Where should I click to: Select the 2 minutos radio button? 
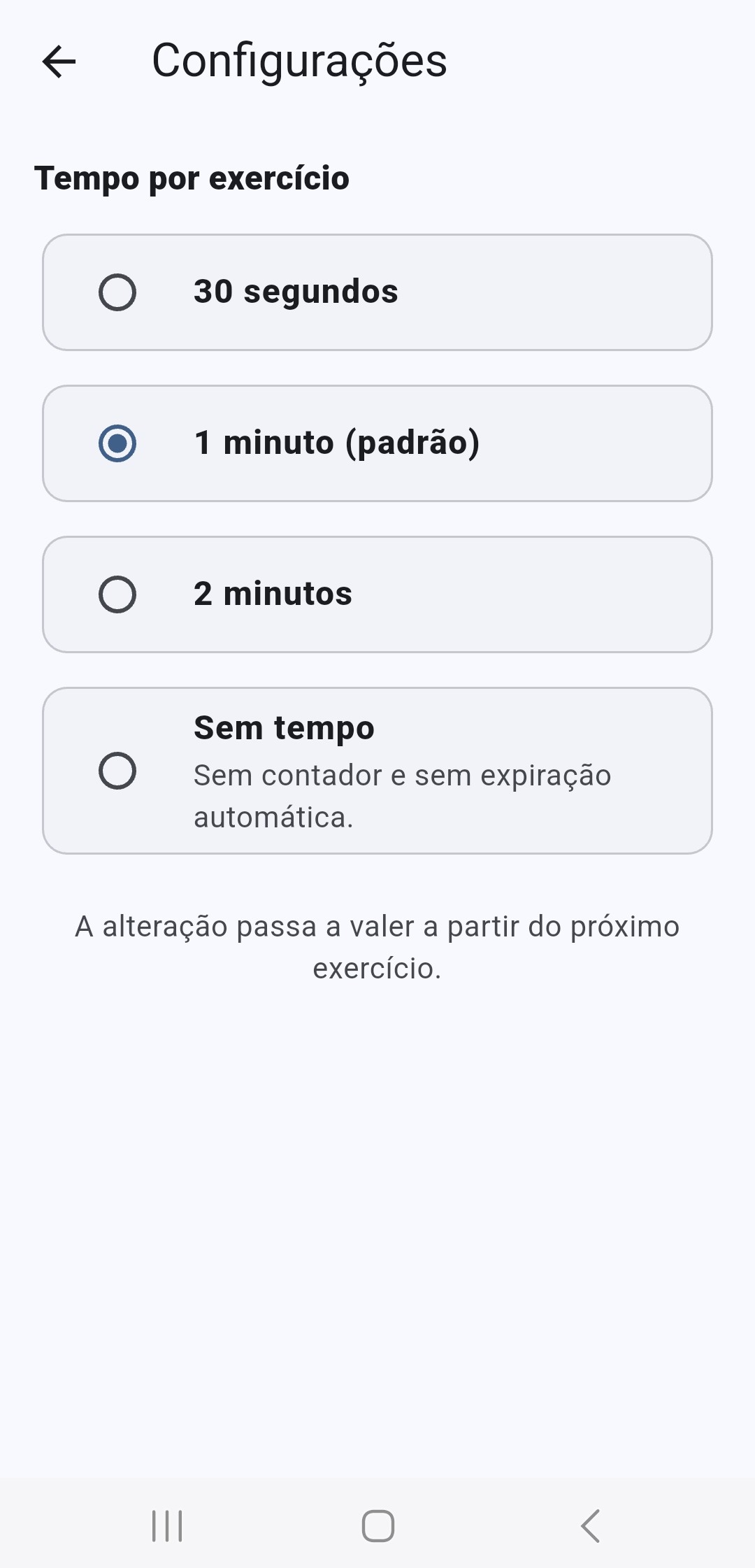[x=119, y=594]
